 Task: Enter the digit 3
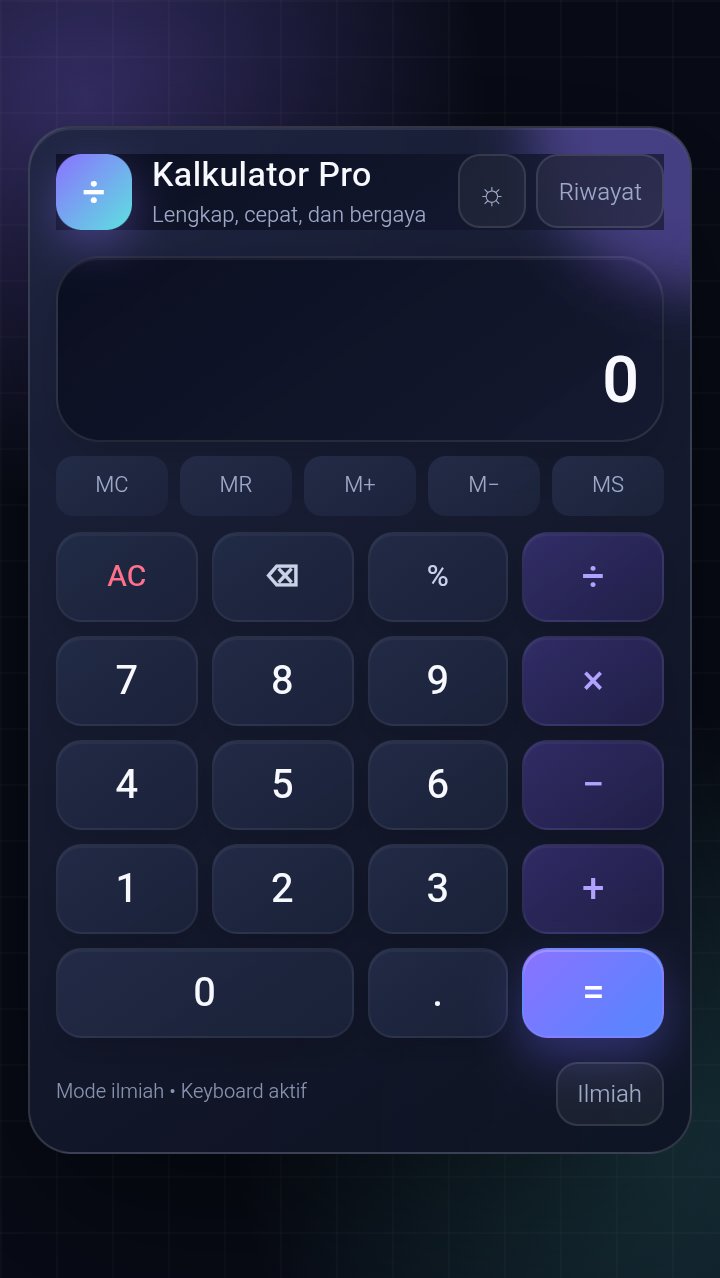(438, 889)
